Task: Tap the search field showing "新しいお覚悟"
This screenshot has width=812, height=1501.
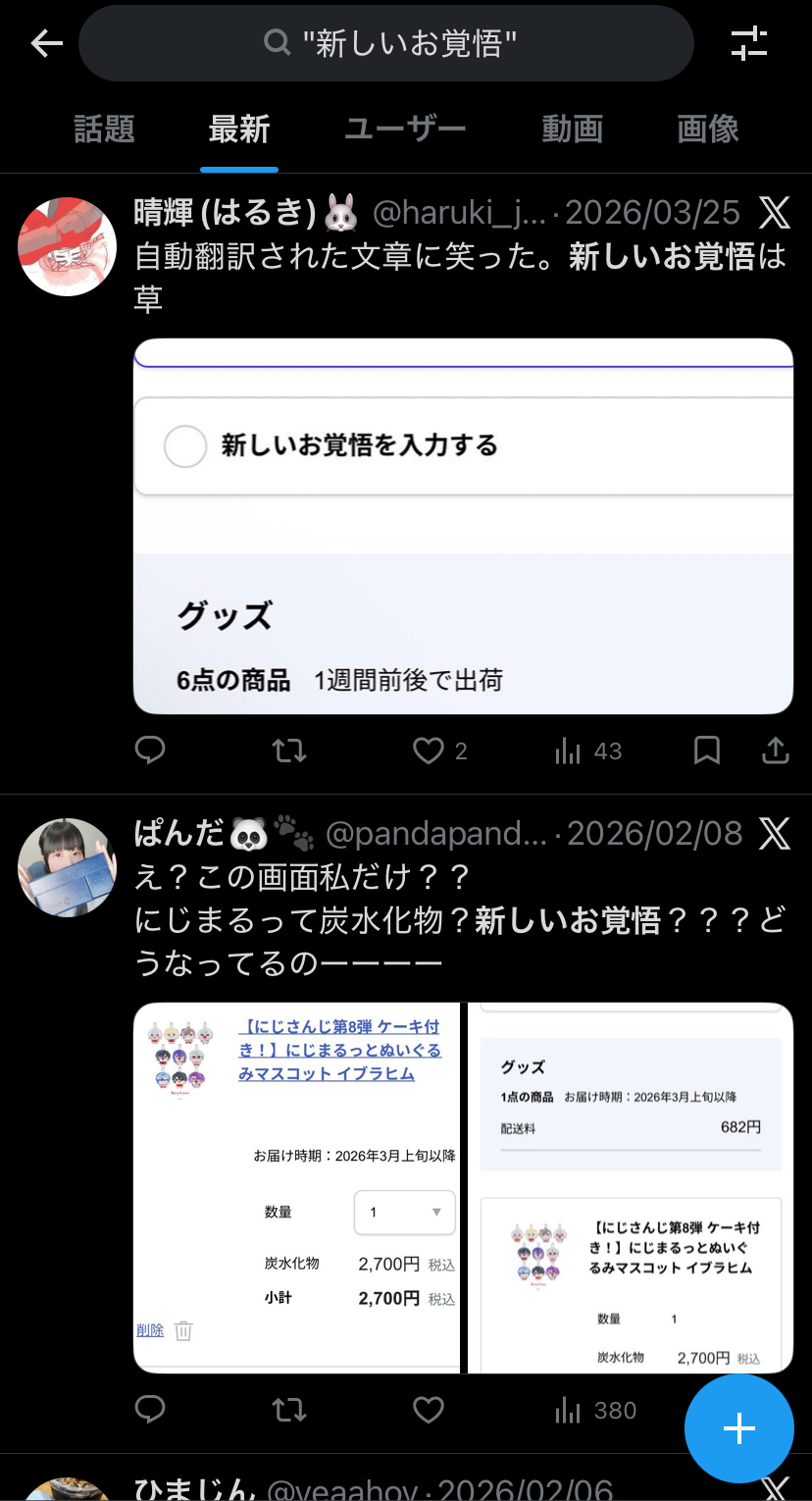Action: point(386,43)
